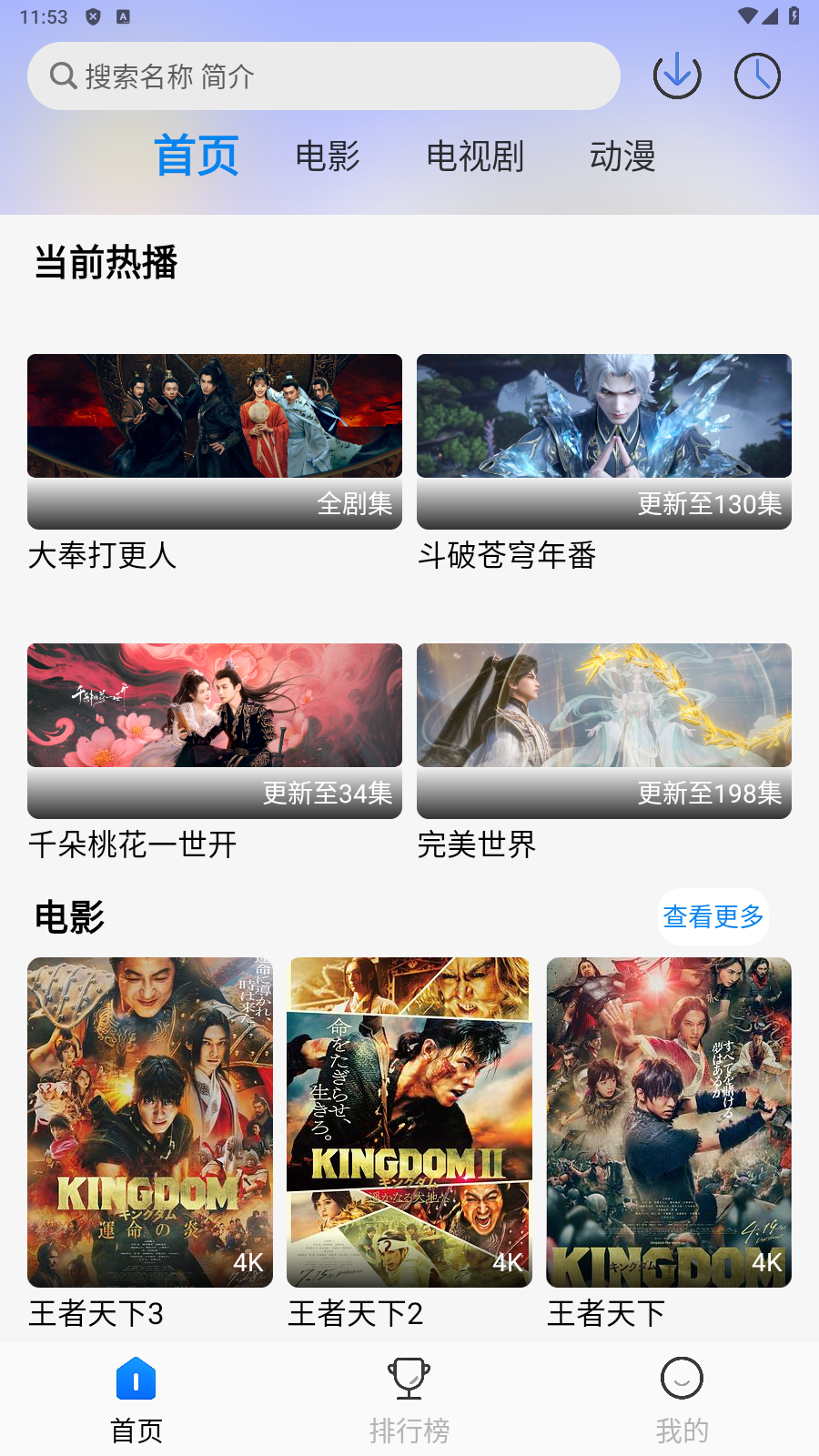Select the 首页 home icon in bottom navigation
This screenshot has height=1456, width=819.
135,1379
